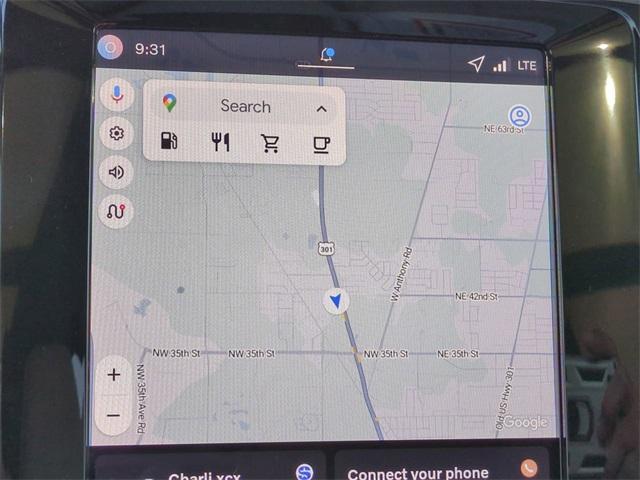Open Google Assistant in the top bar
This screenshot has height=480, width=640.
[x=110, y=48]
